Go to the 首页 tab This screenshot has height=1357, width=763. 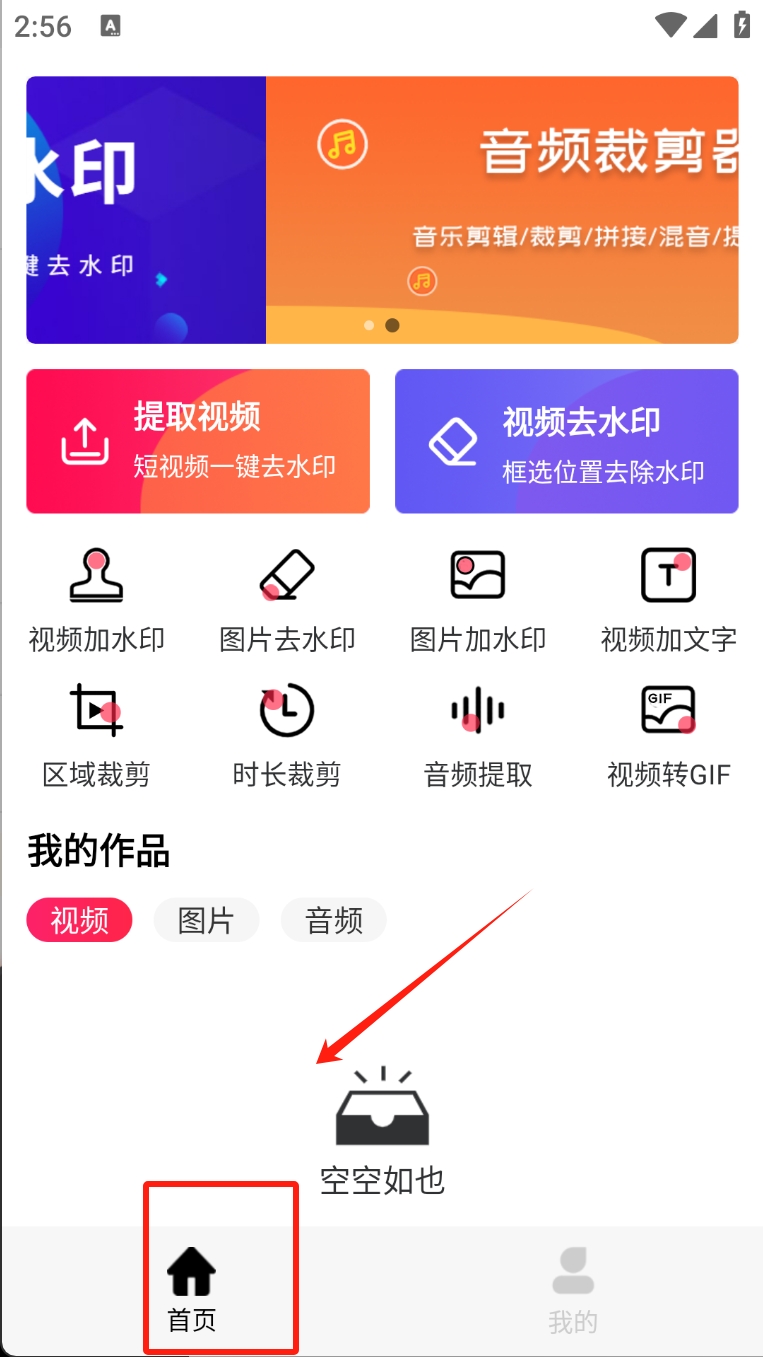click(x=191, y=1290)
